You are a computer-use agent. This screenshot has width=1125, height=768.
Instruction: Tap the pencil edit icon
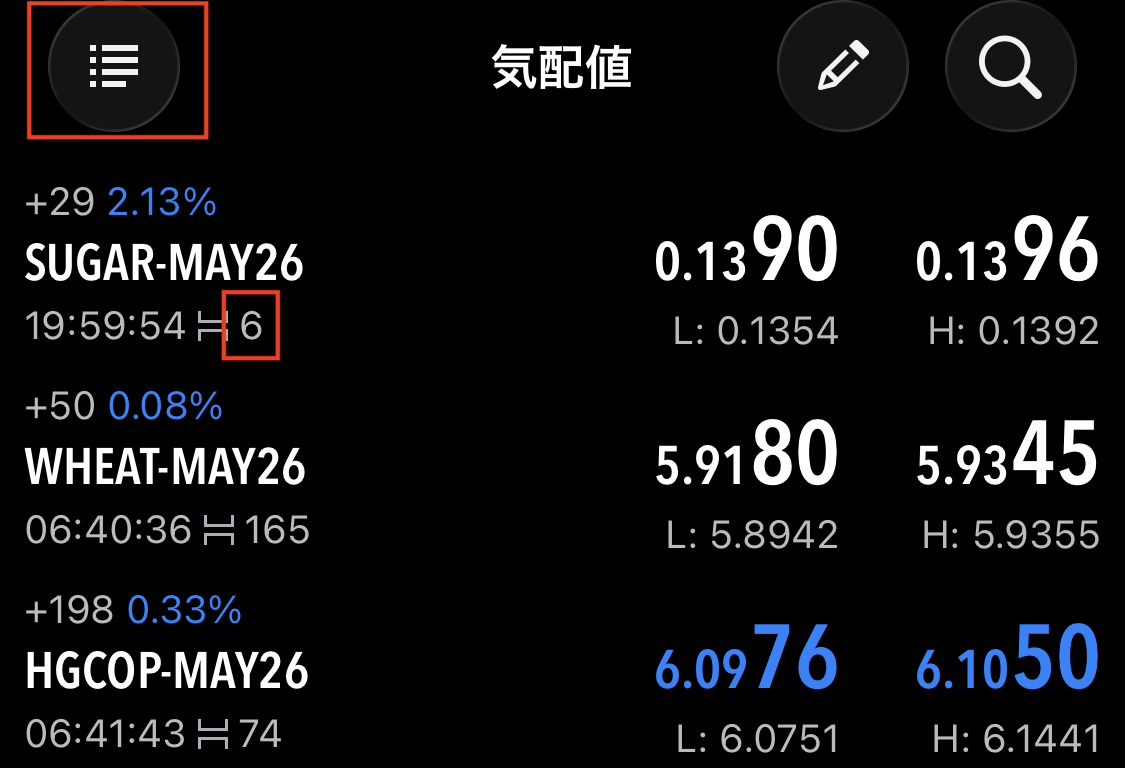[x=842, y=68]
